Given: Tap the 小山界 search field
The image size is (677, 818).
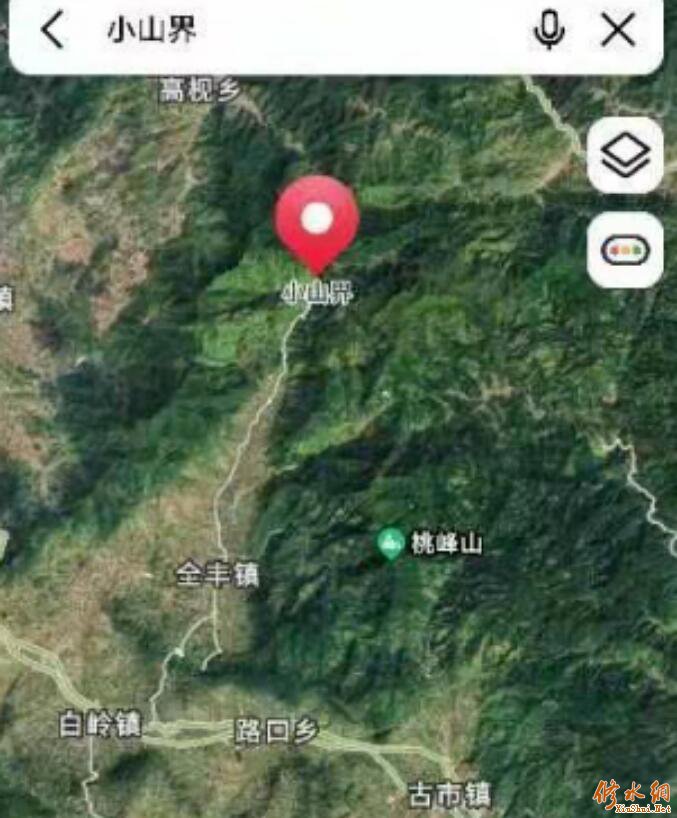Looking at the screenshot, I should 300,31.
